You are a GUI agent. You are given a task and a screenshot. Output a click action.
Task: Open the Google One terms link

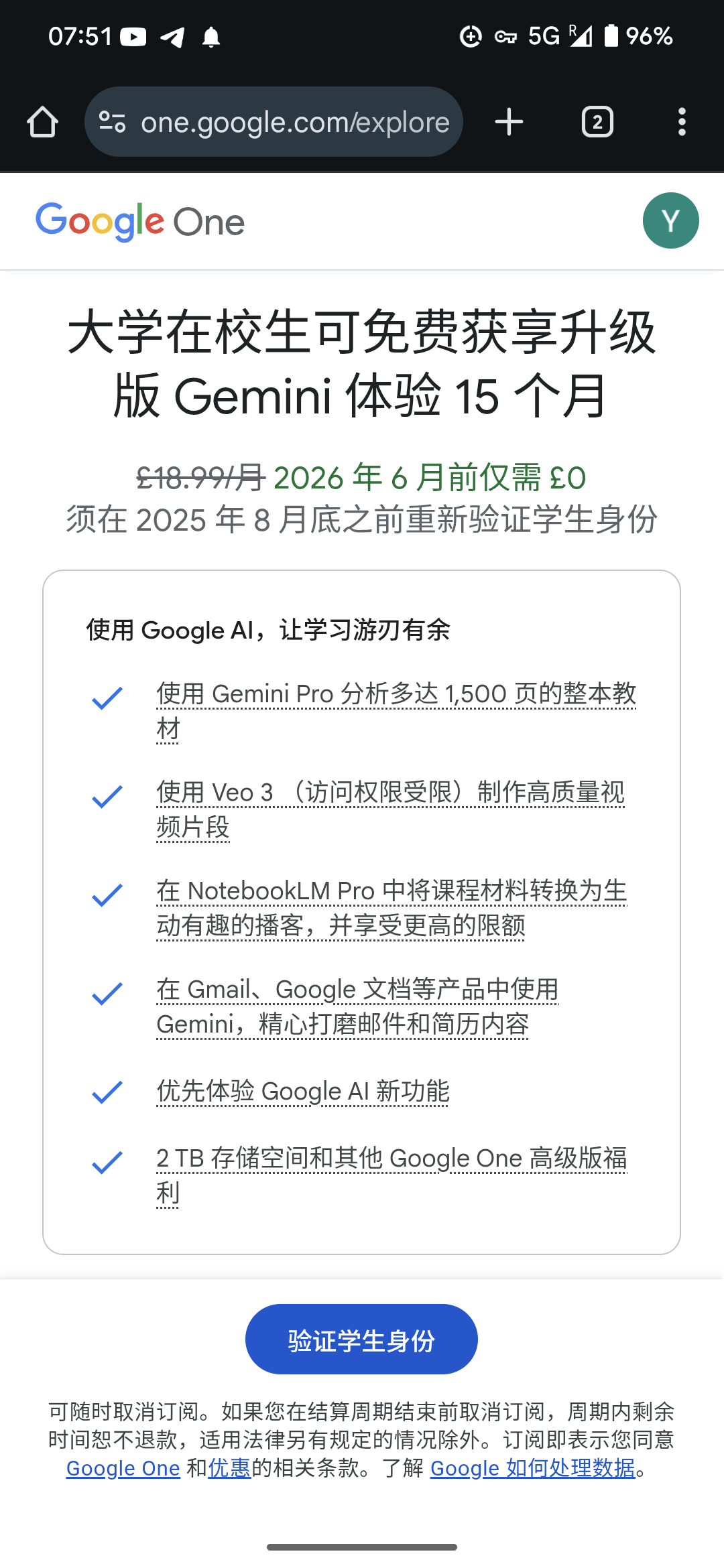(123, 1468)
